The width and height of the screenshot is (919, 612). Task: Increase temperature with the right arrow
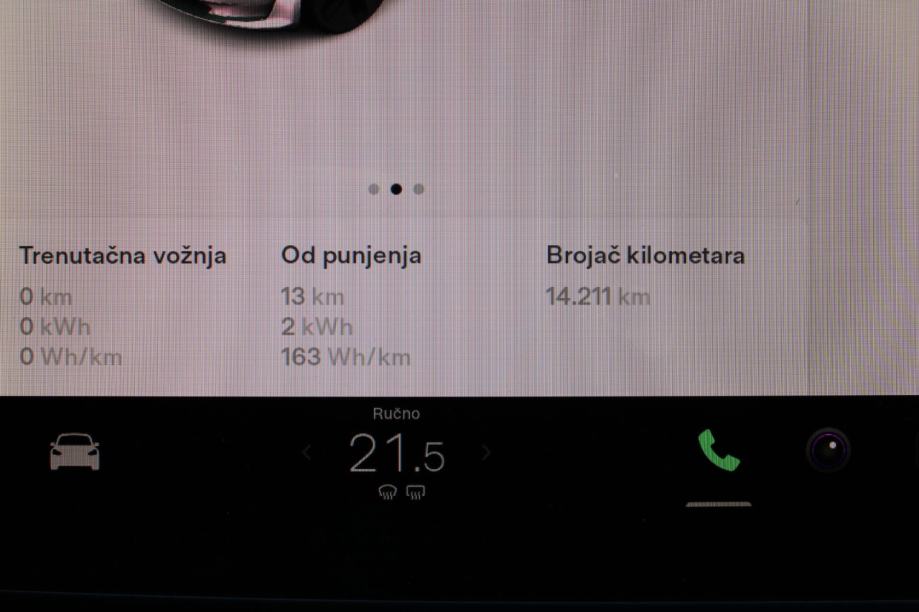coord(487,453)
